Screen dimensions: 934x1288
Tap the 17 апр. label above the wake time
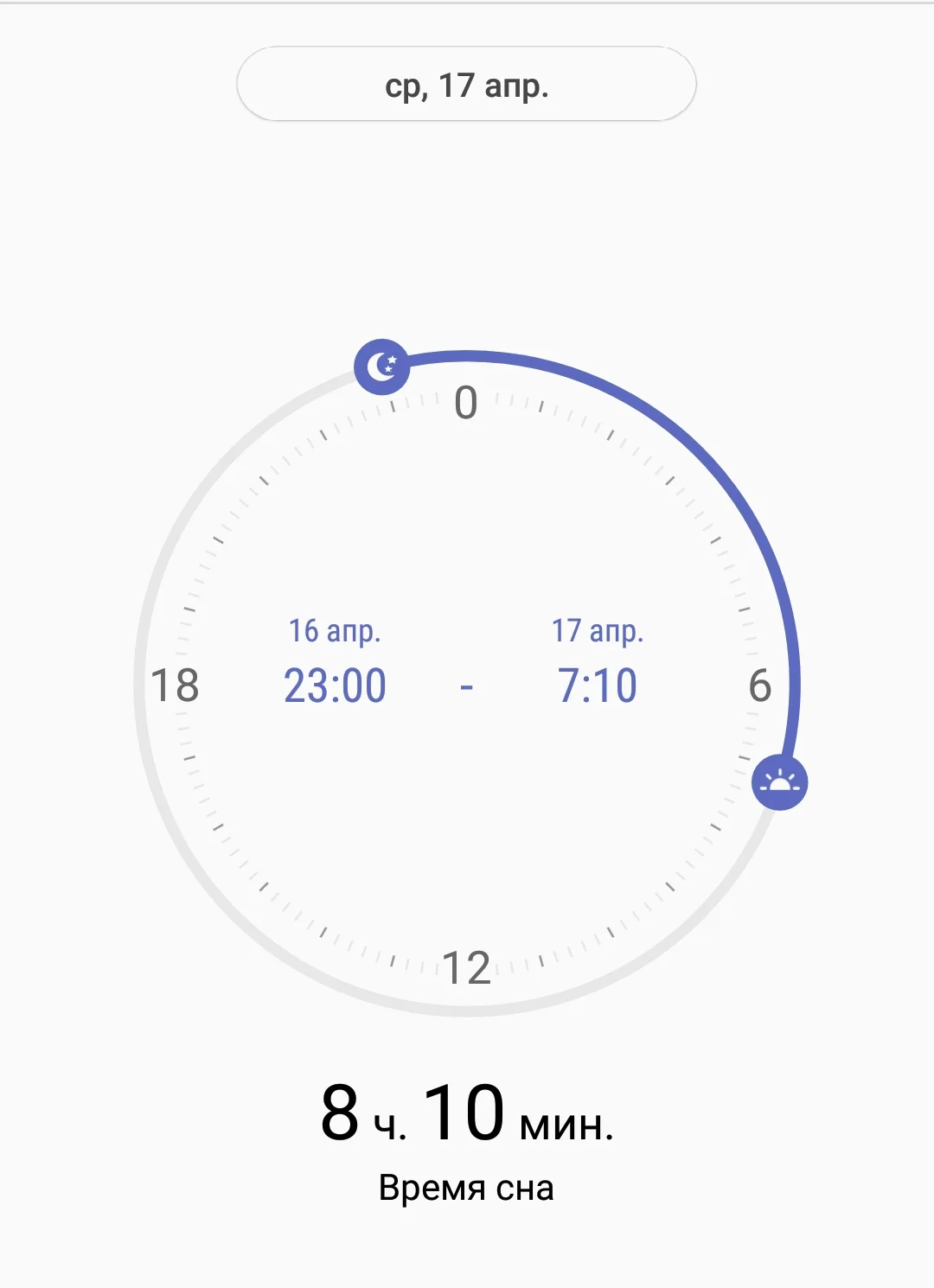(x=598, y=632)
